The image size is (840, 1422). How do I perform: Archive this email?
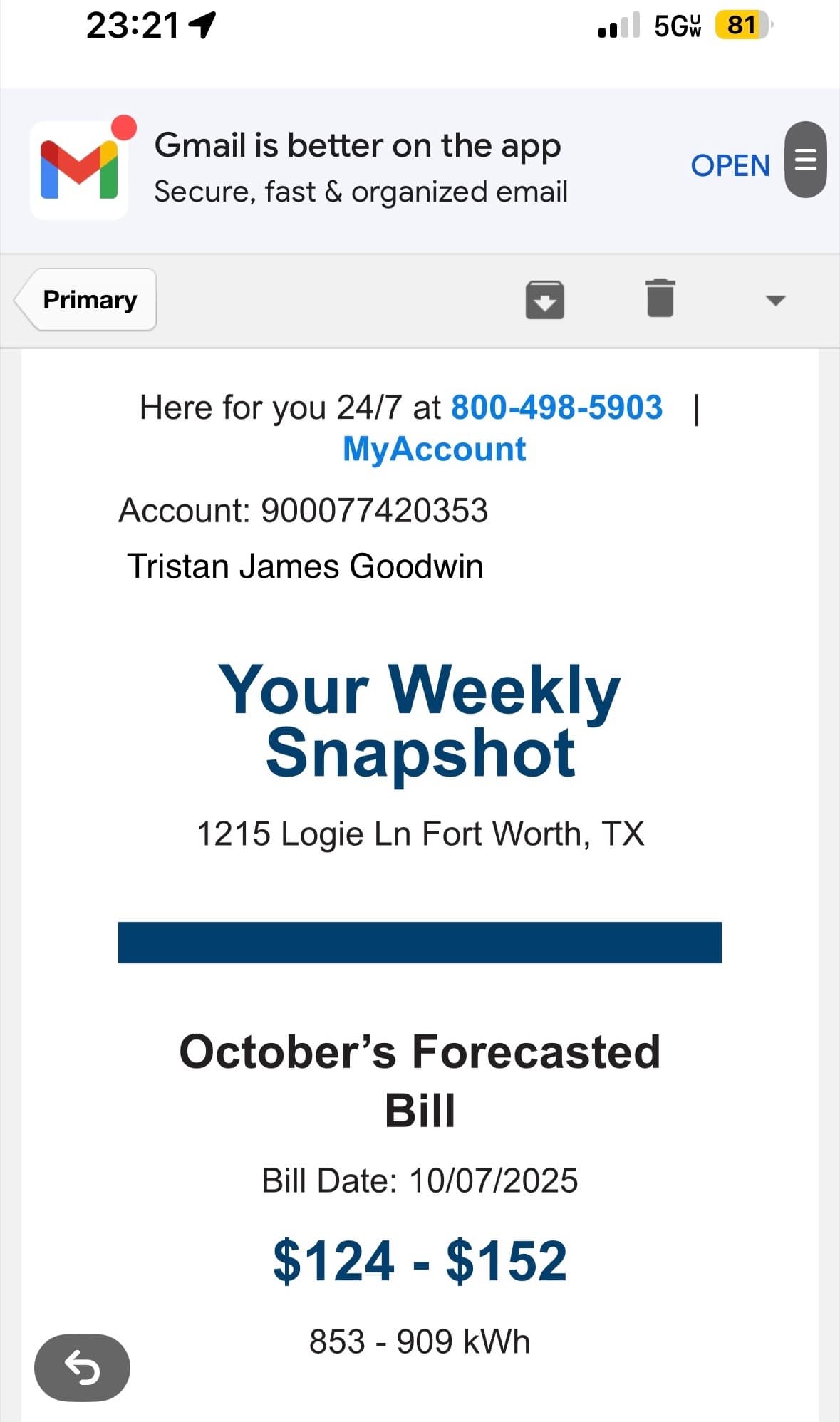click(x=545, y=299)
